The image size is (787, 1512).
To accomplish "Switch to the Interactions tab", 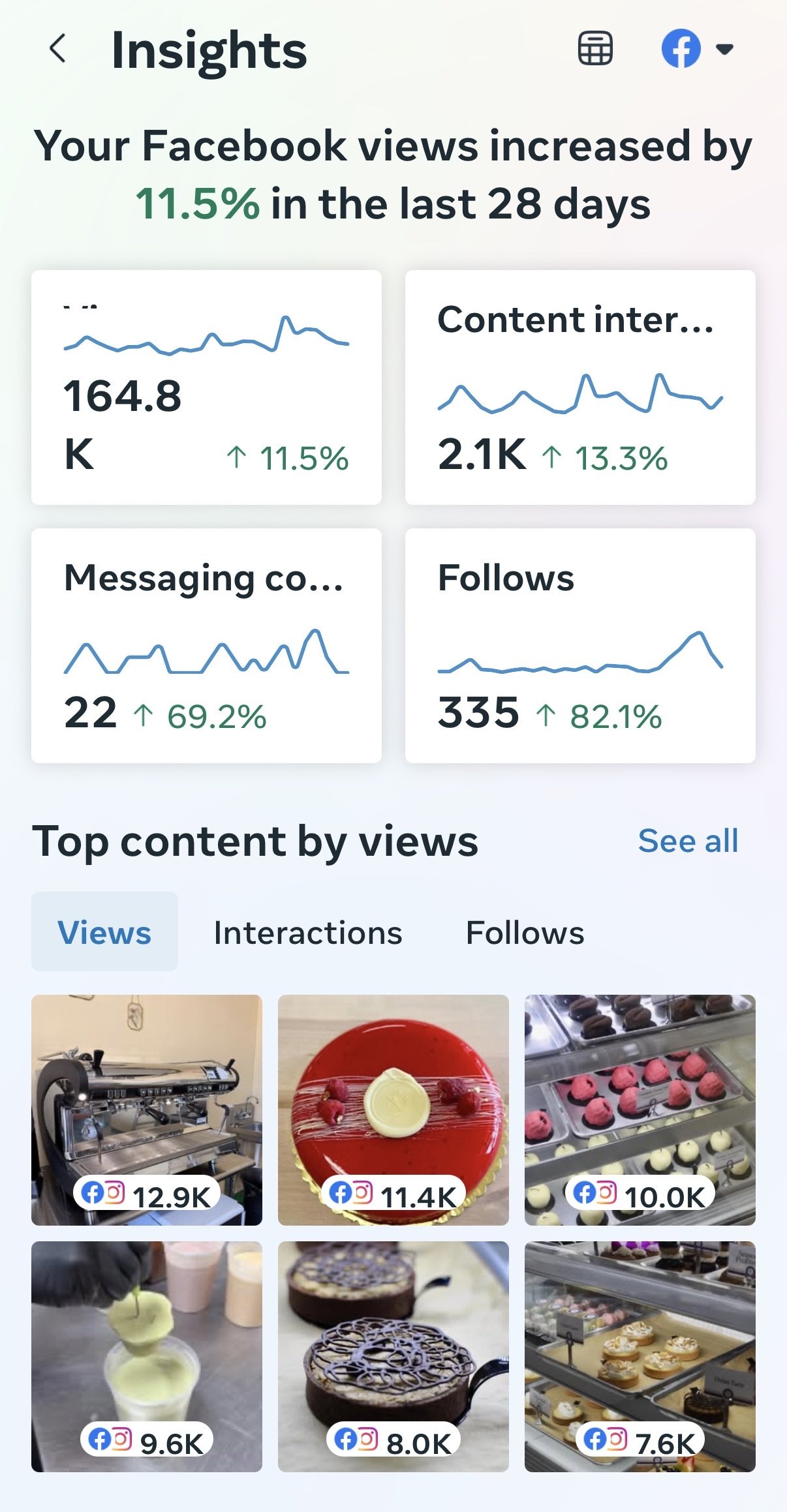I will pyautogui.click(x=308, y=932).
